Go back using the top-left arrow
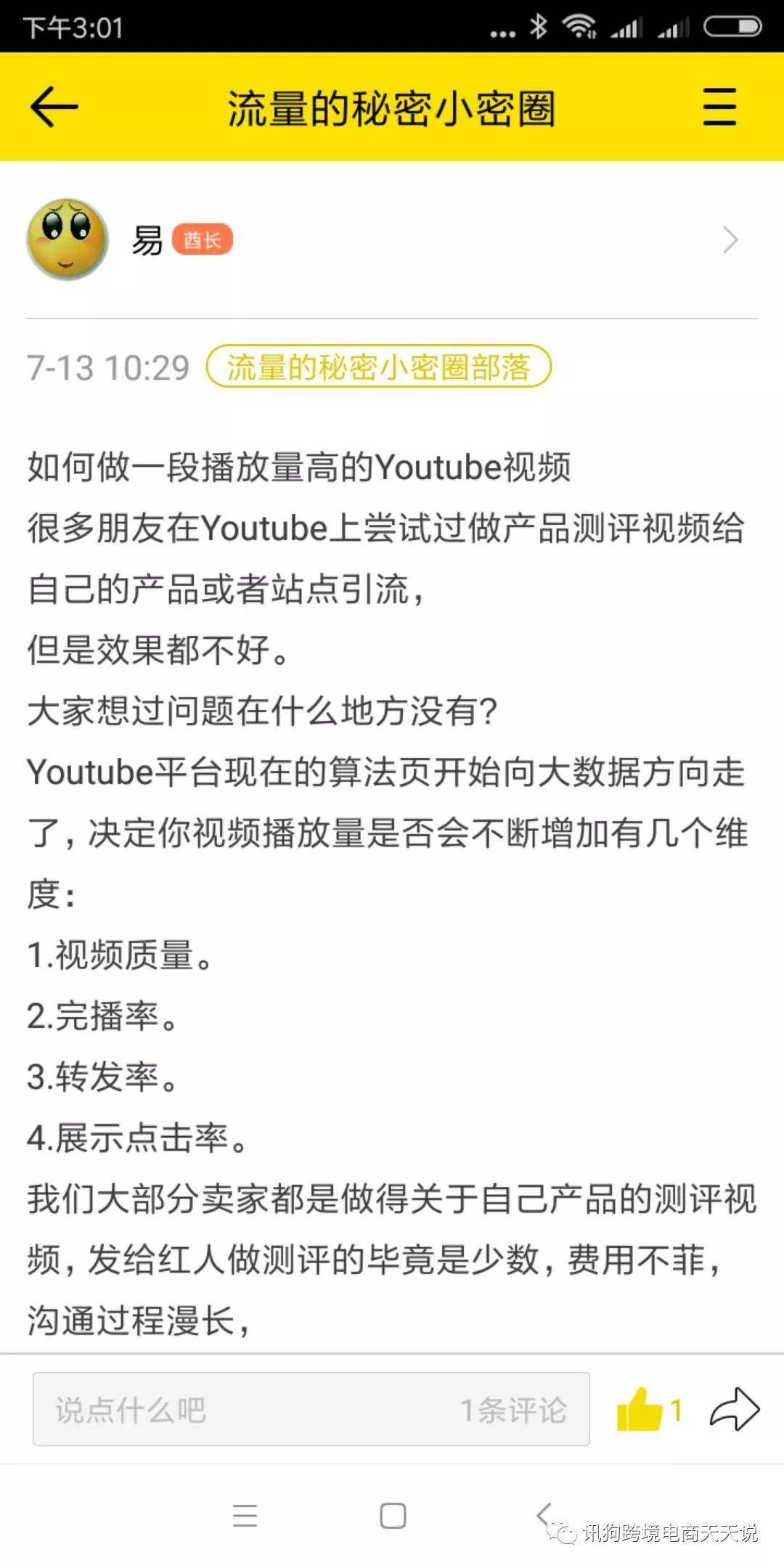 [x=54, y=107]
